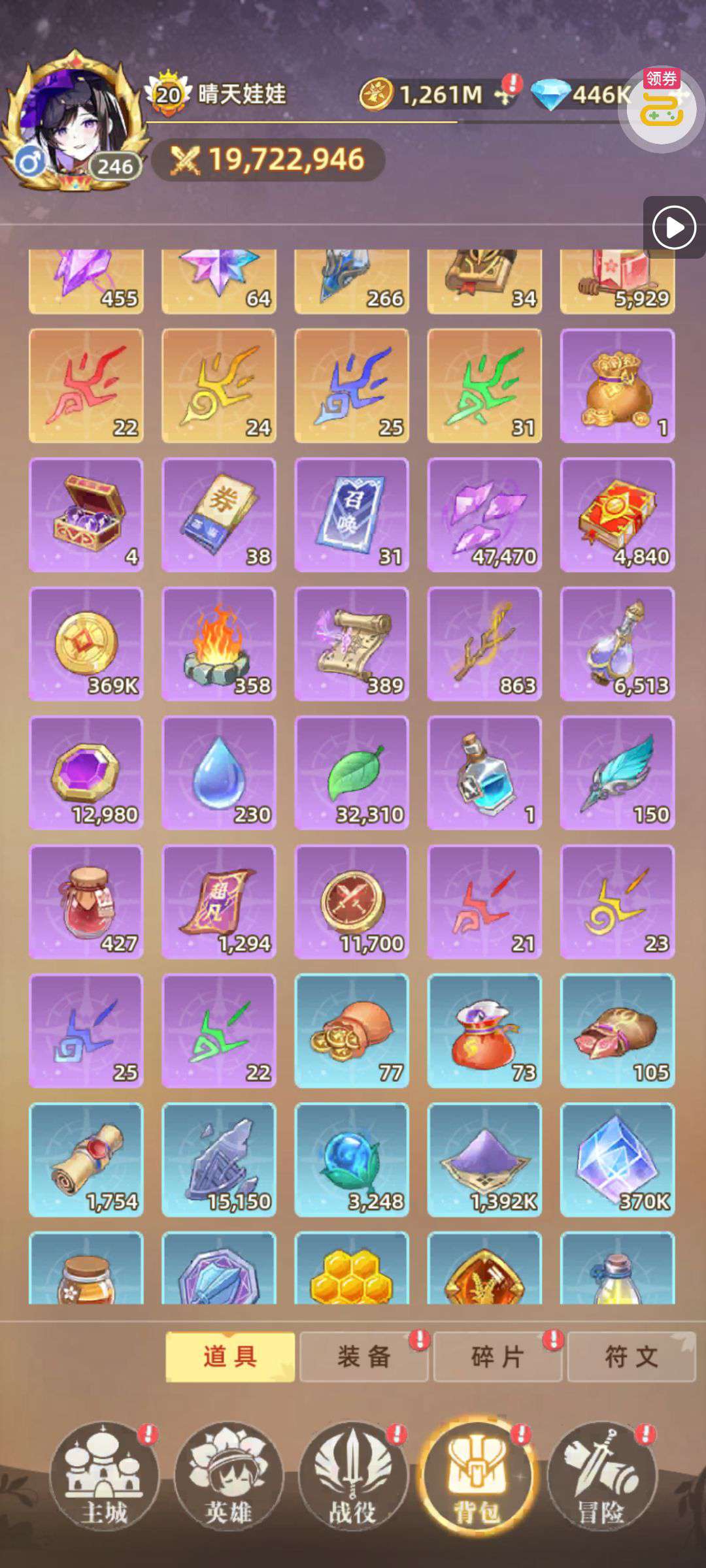Image resolution: width=706 pixels, height=1568 pixels.
Task: Select the treasure chest item showing 4
Action: [x=86, y=515]
